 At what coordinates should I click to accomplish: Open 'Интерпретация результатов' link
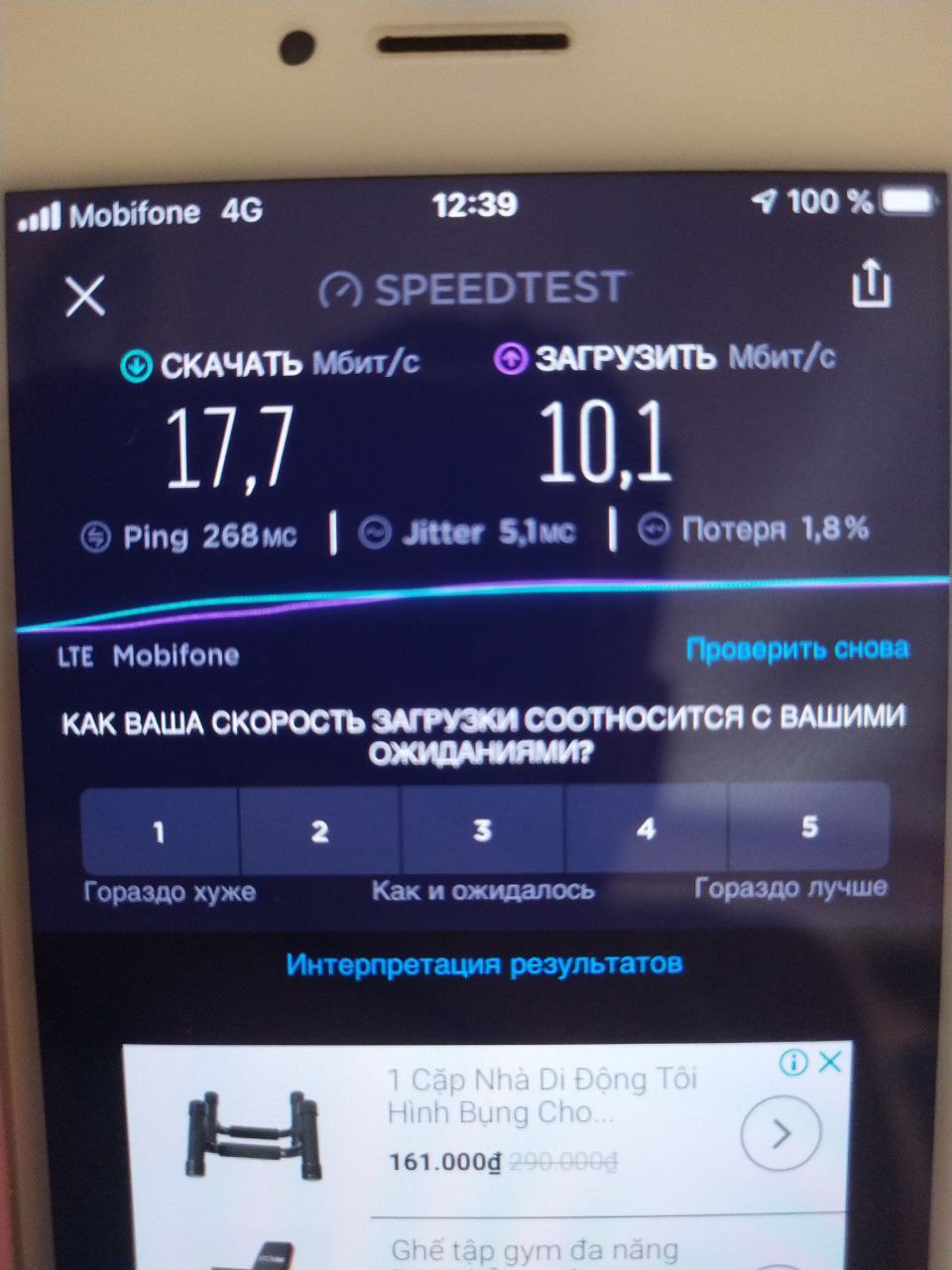click(484, 963)
